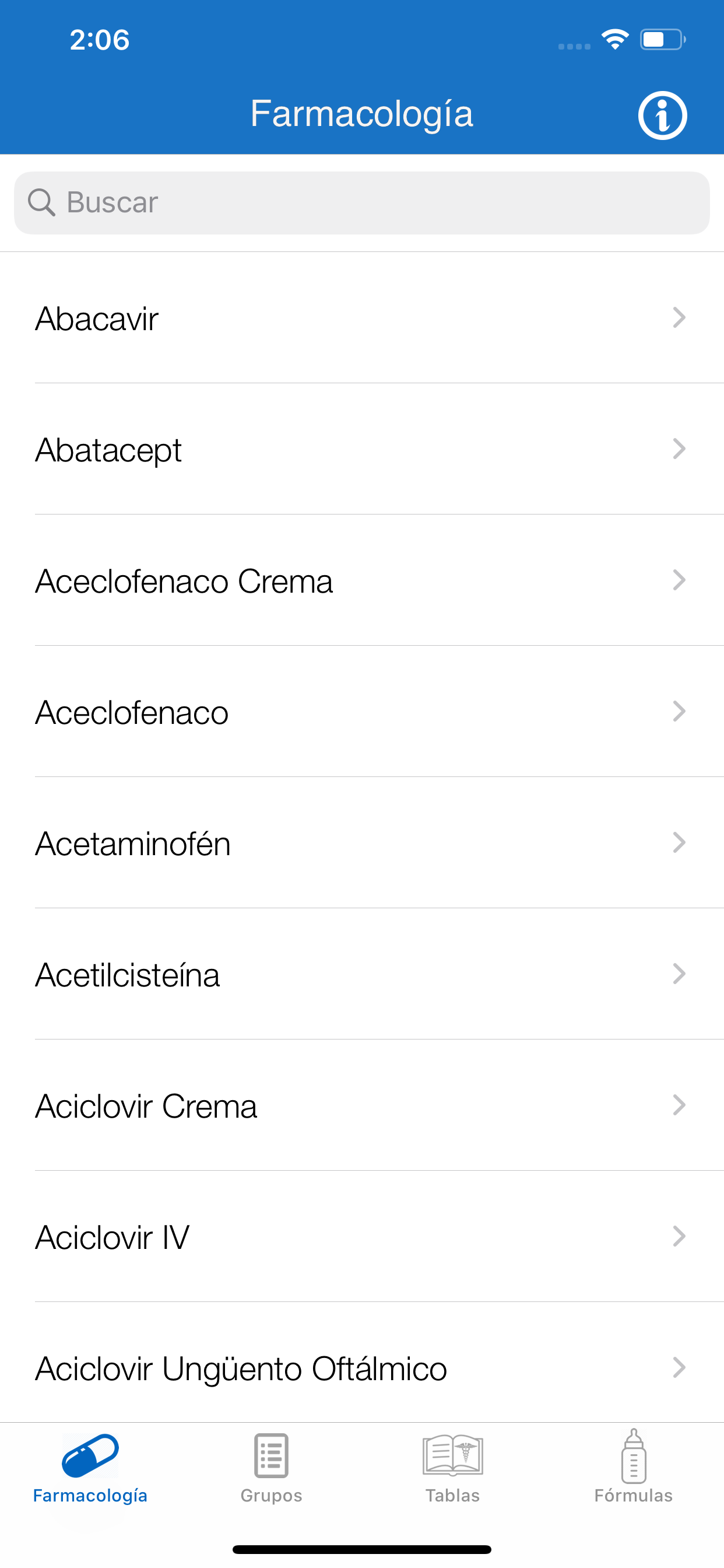724x1568 pixels.
Task: View Acetaminofén details
Action: [x=362, y=843]
